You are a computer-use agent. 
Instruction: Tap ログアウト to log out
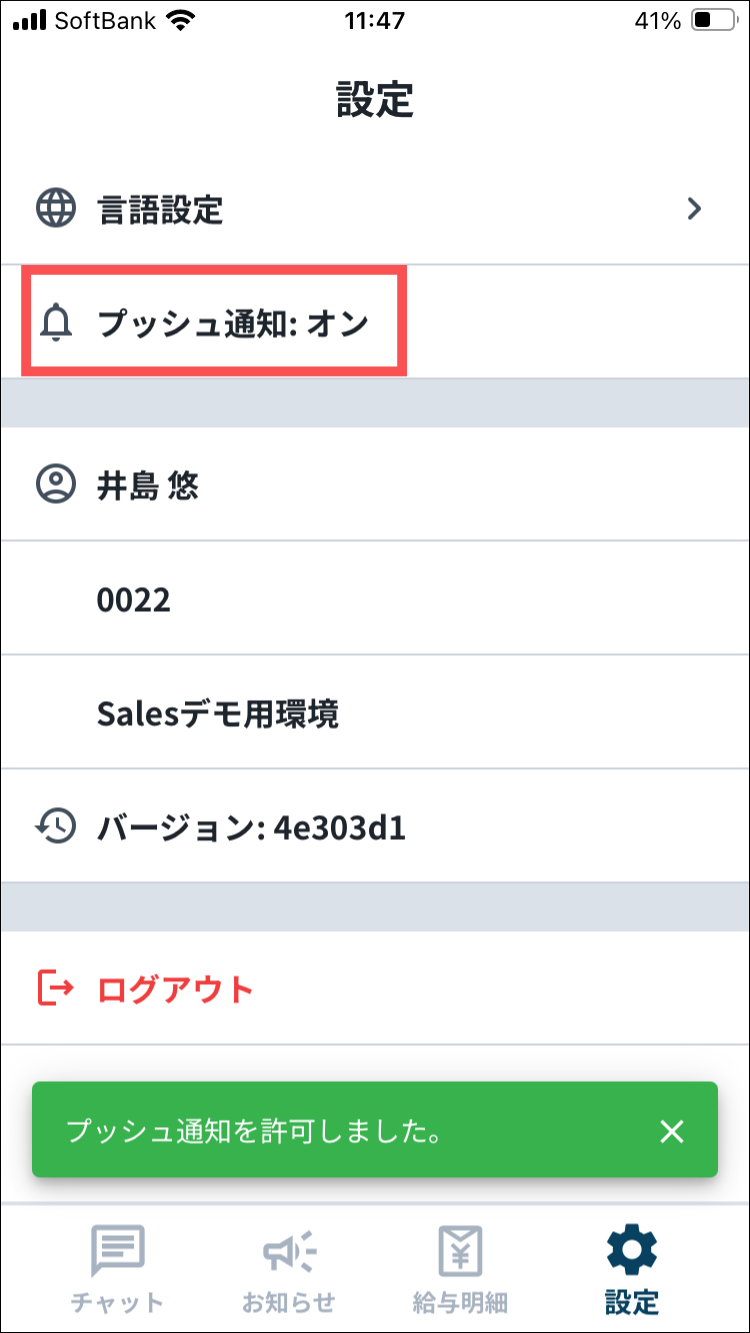tap(375, 988)
